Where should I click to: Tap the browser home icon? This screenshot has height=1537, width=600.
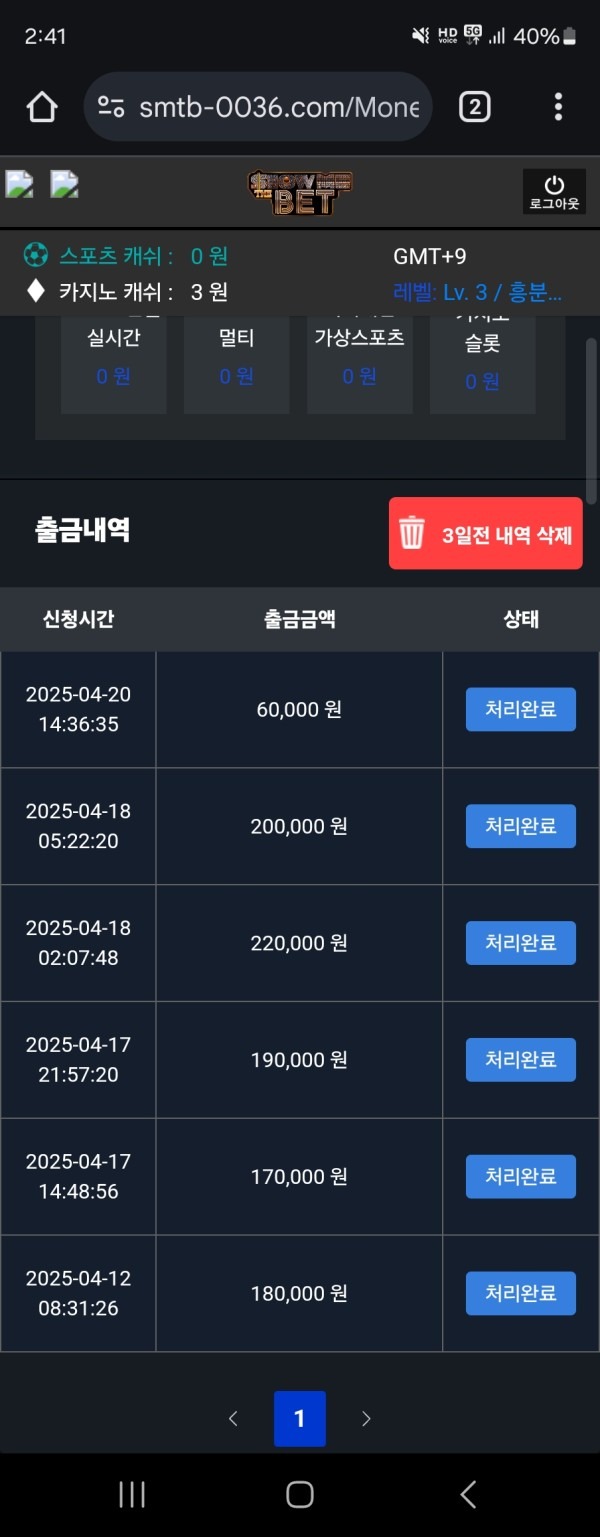pyautogui.click(x=42, y=107)
